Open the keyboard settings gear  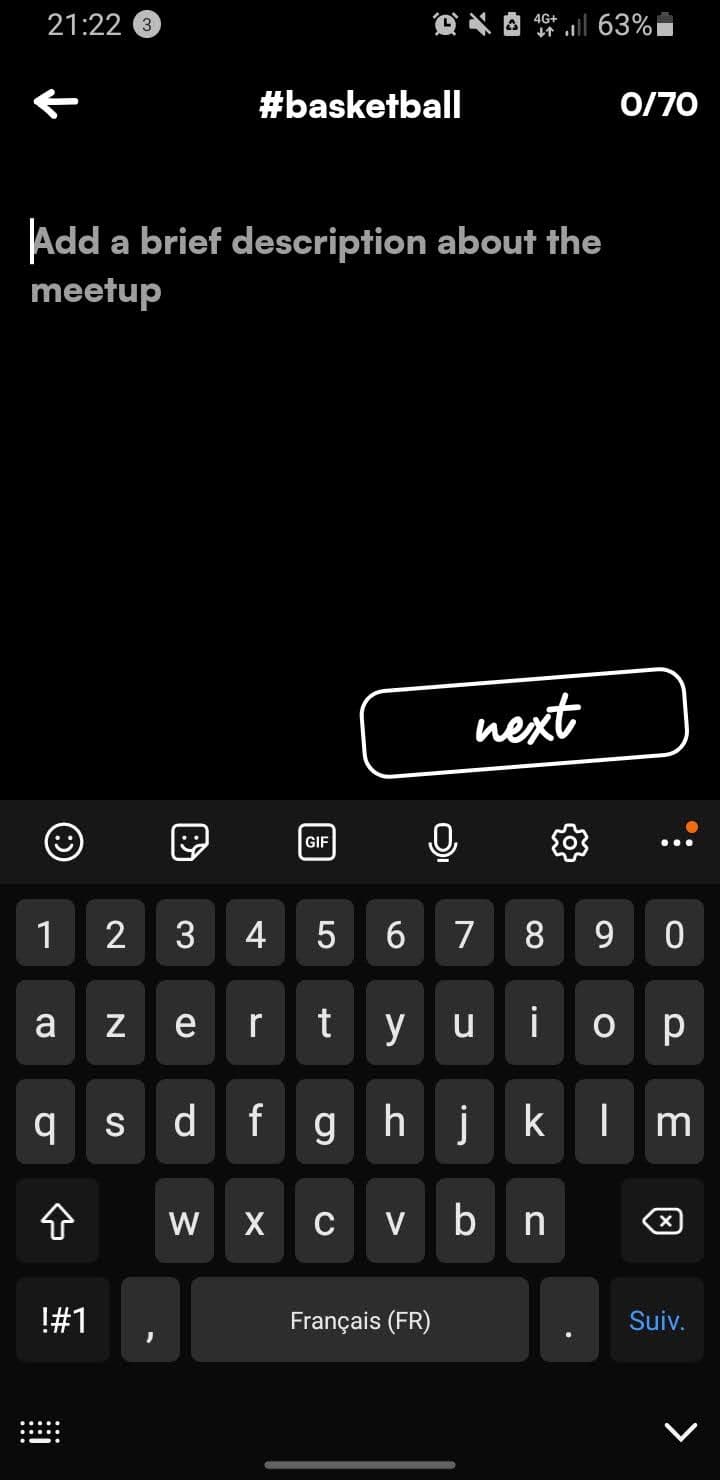point(570,842)
